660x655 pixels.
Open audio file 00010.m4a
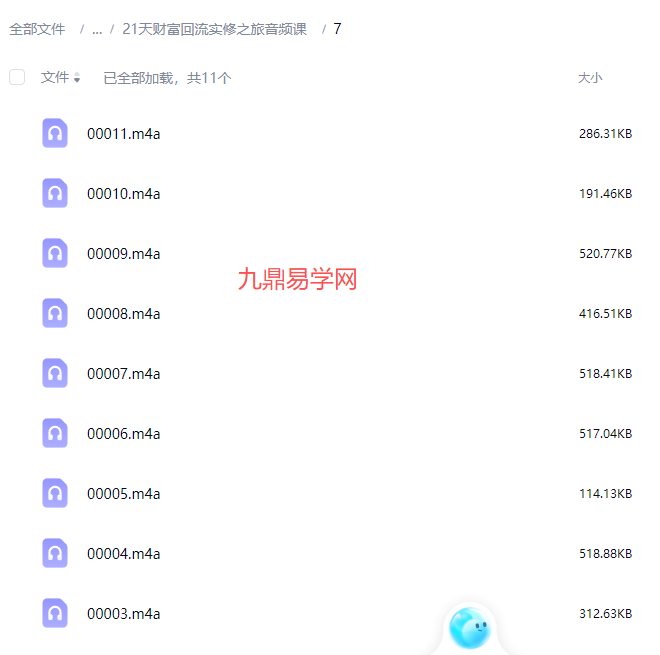123,194
